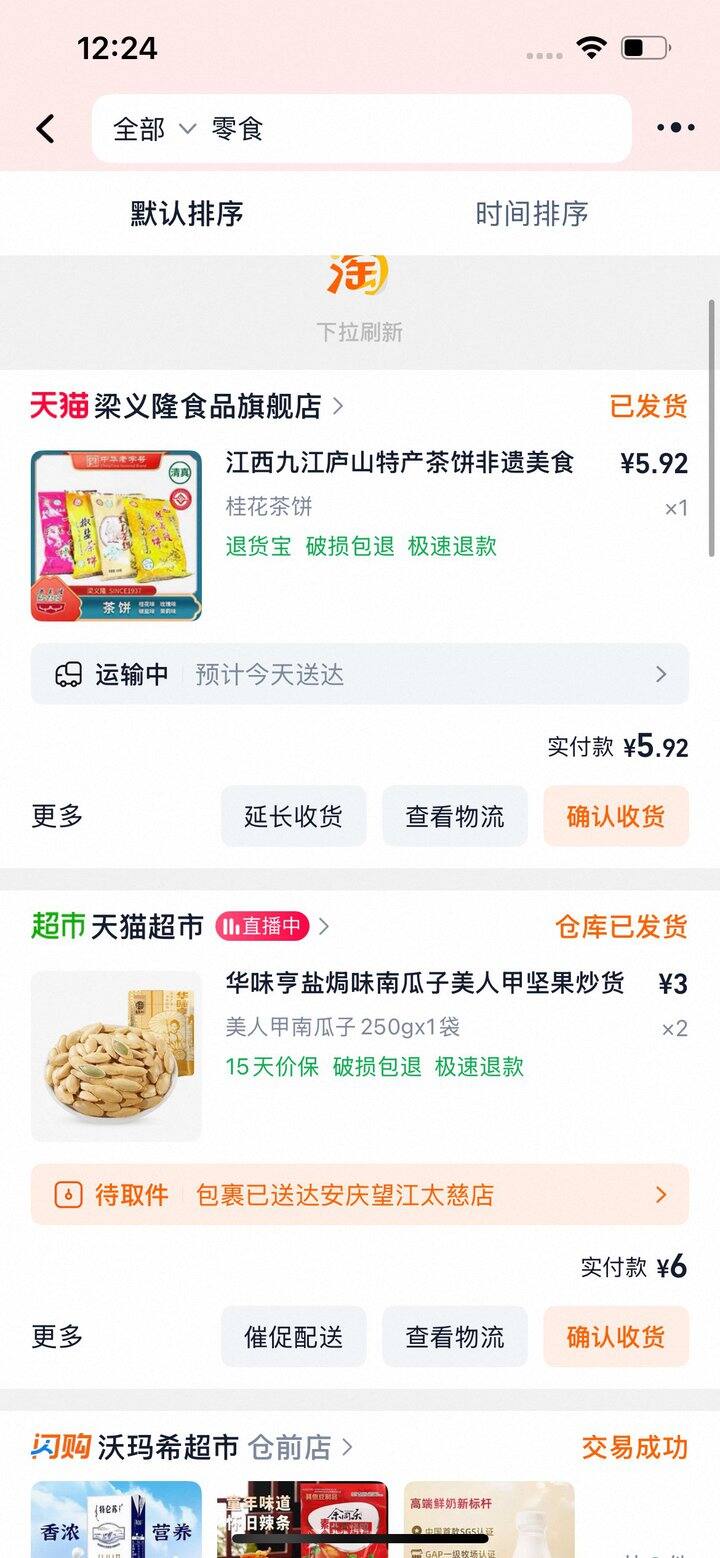The image size is (720, 1558).
Task: Switch to 默认排序 tab
Action: click(187, 213)
